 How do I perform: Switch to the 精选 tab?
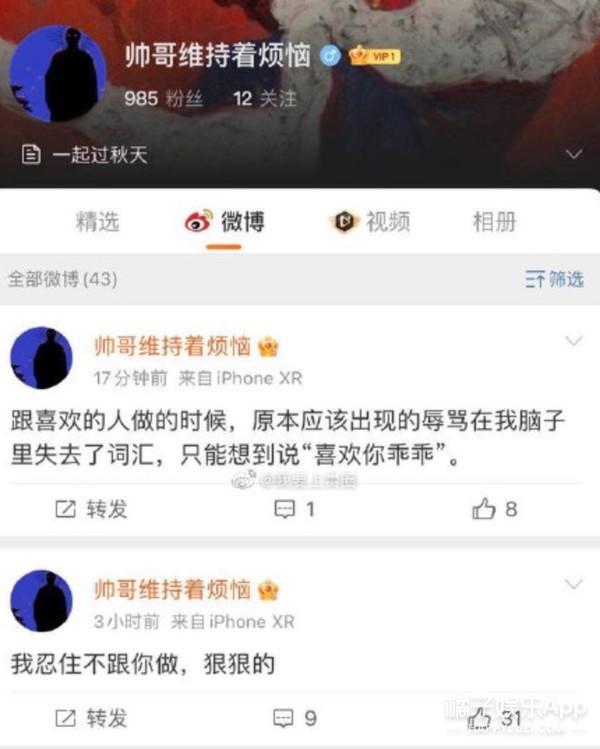pyautogui.click(x=97, y=222)
